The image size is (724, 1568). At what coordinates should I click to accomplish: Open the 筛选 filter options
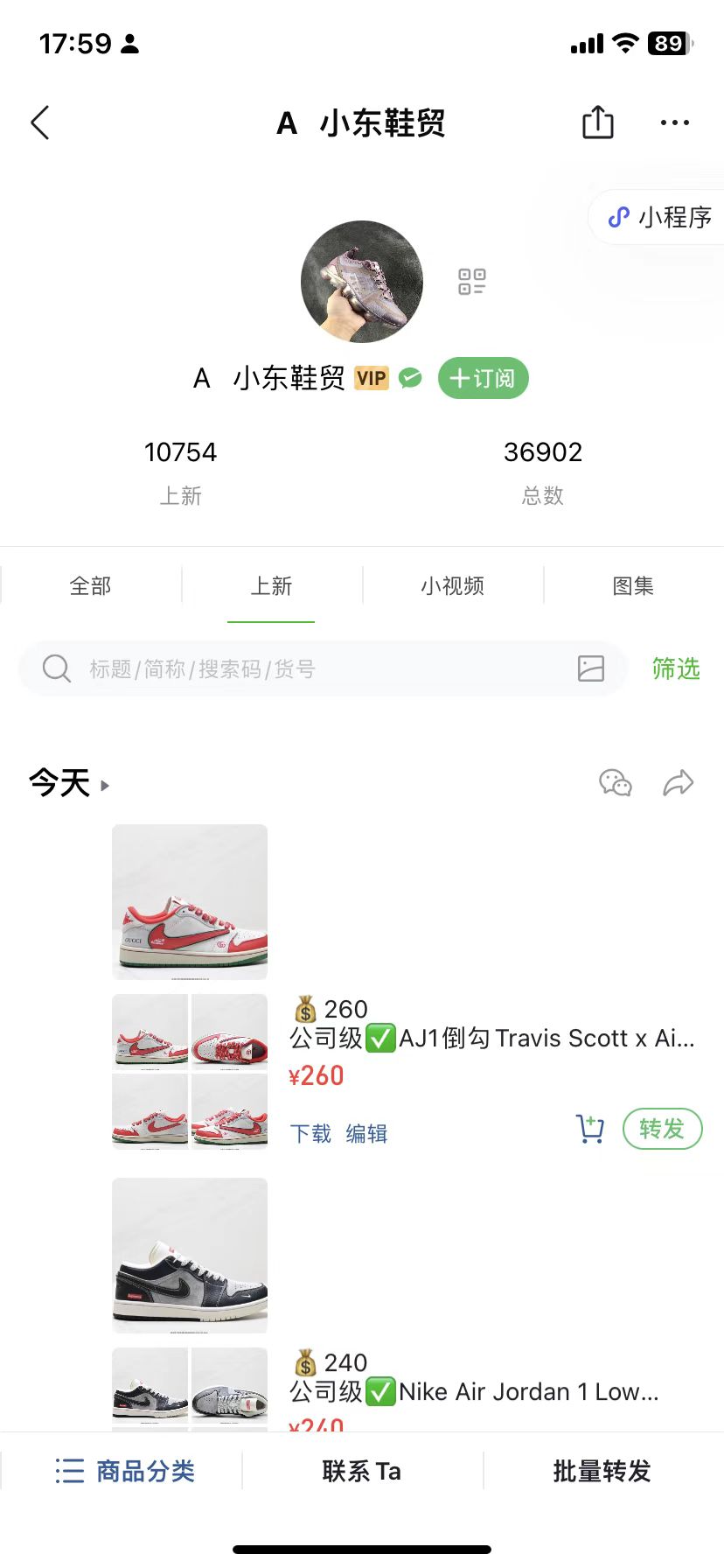[x=676, y=668]
